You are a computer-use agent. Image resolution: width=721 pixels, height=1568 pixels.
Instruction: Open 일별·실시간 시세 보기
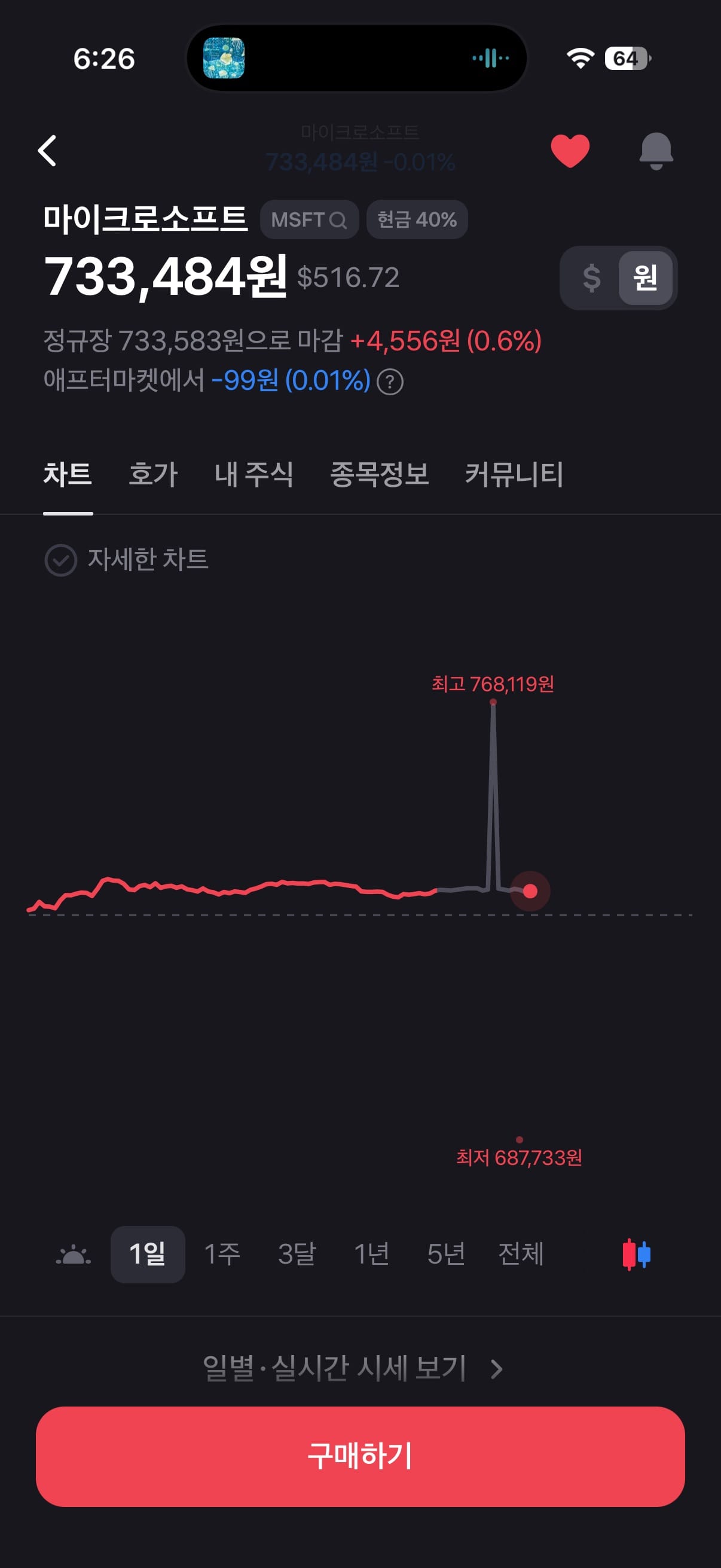click(x=353, y=1369)
